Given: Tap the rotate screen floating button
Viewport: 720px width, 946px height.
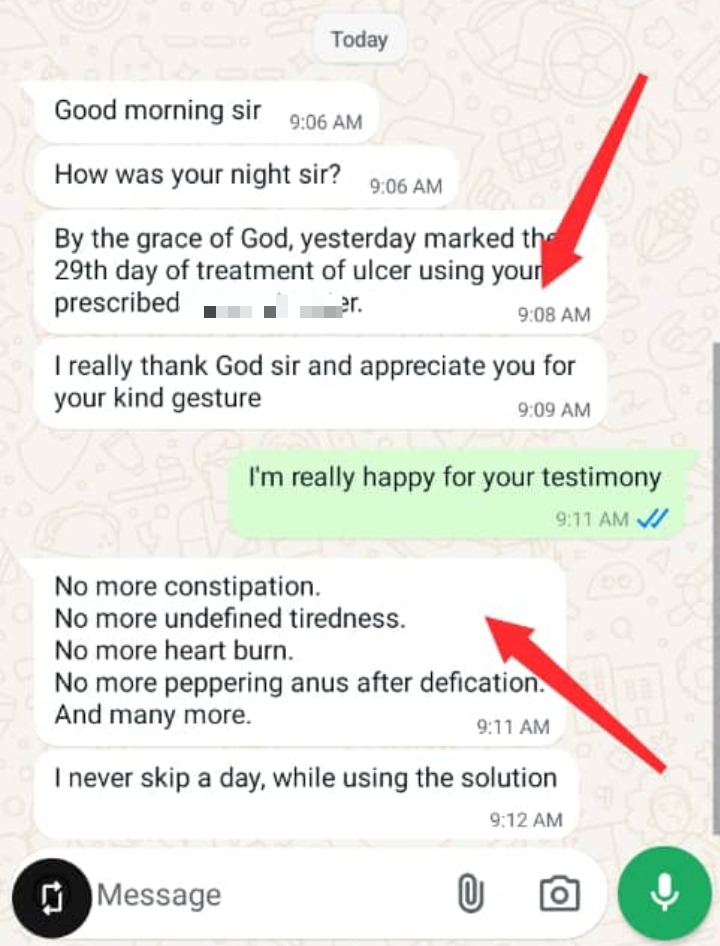Looking at the screenshot, I should point(51,897).
